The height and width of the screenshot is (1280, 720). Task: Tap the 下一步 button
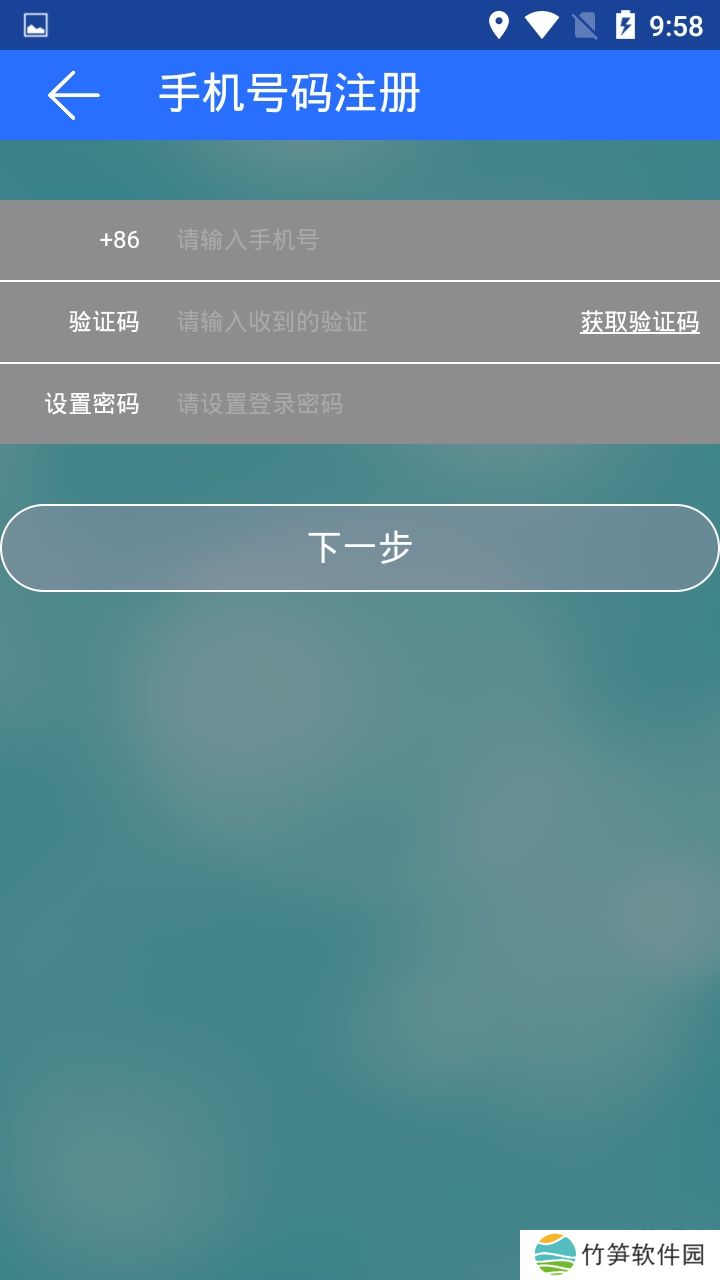click(x=360, y=548)
